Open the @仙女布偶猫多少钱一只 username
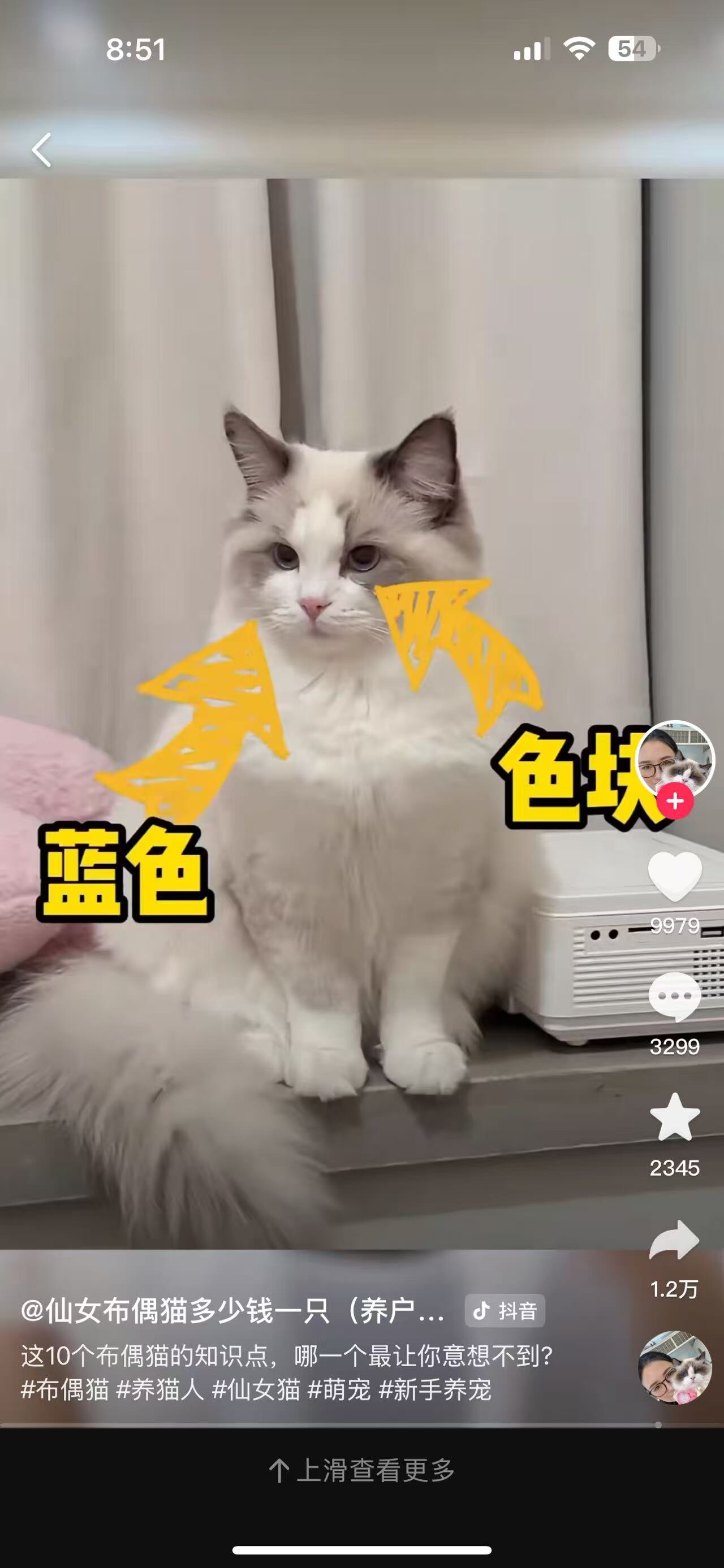Screen dimensions: 724x1568 [231, 1310]
